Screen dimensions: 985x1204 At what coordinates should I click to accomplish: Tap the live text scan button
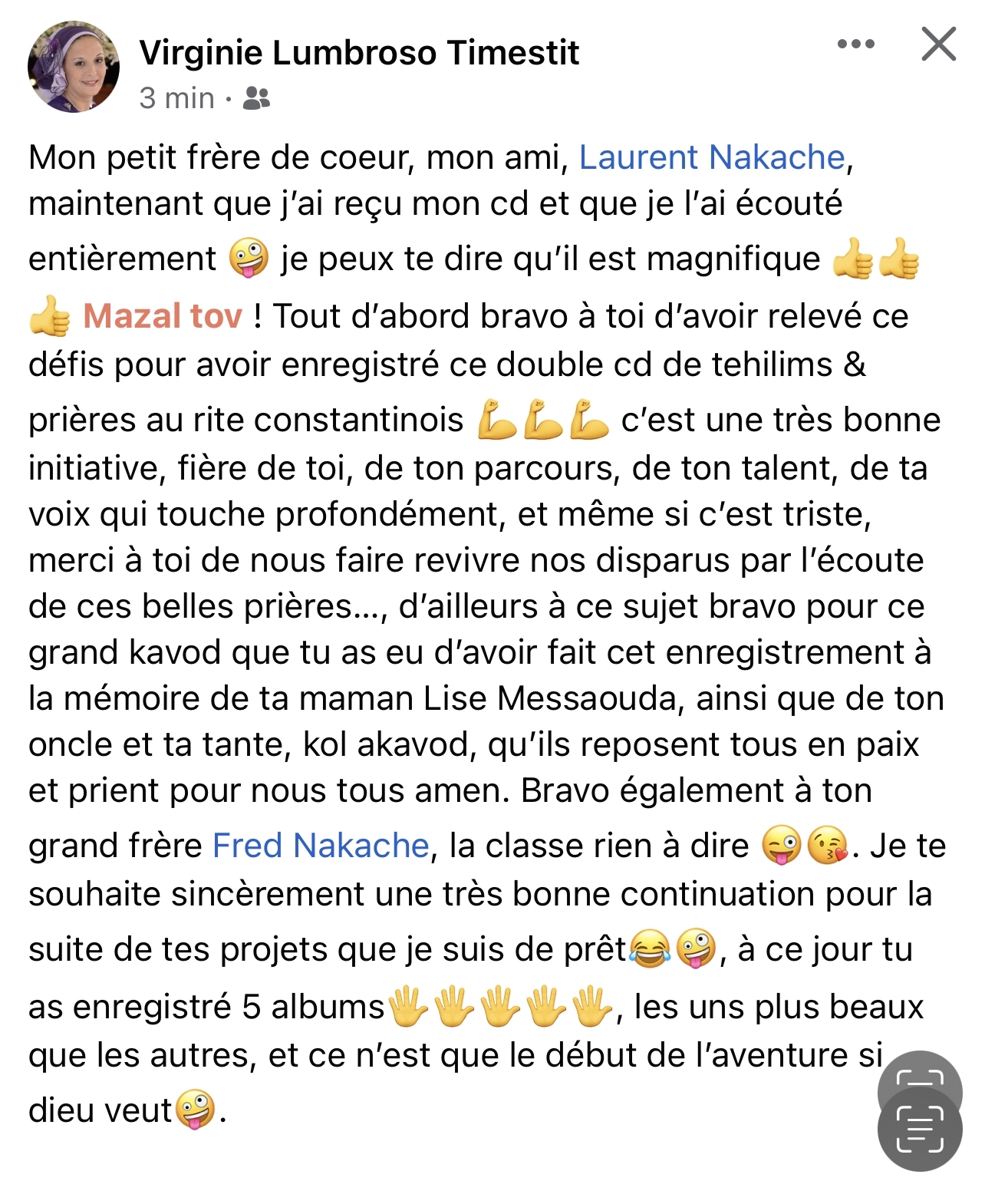[x=920, y=1128]
